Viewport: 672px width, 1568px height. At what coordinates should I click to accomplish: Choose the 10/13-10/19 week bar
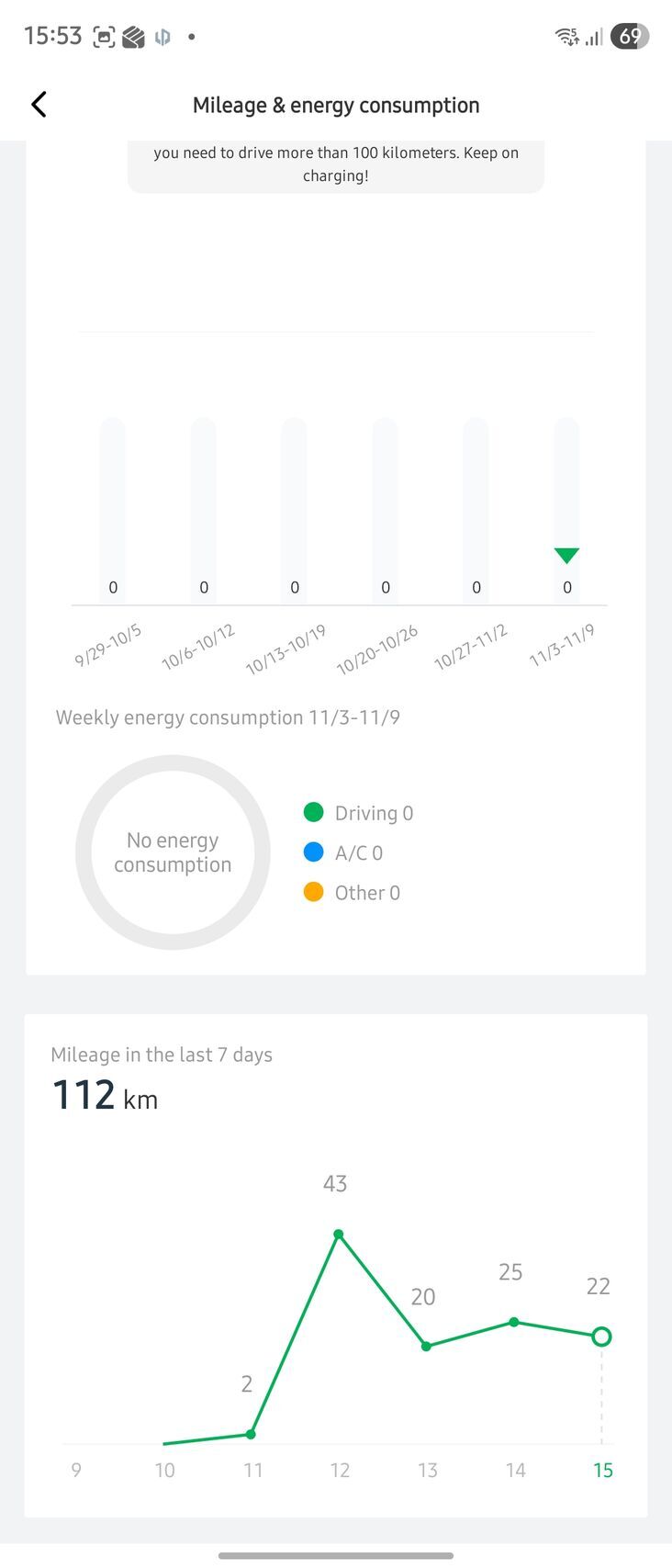tap(295, 510)
